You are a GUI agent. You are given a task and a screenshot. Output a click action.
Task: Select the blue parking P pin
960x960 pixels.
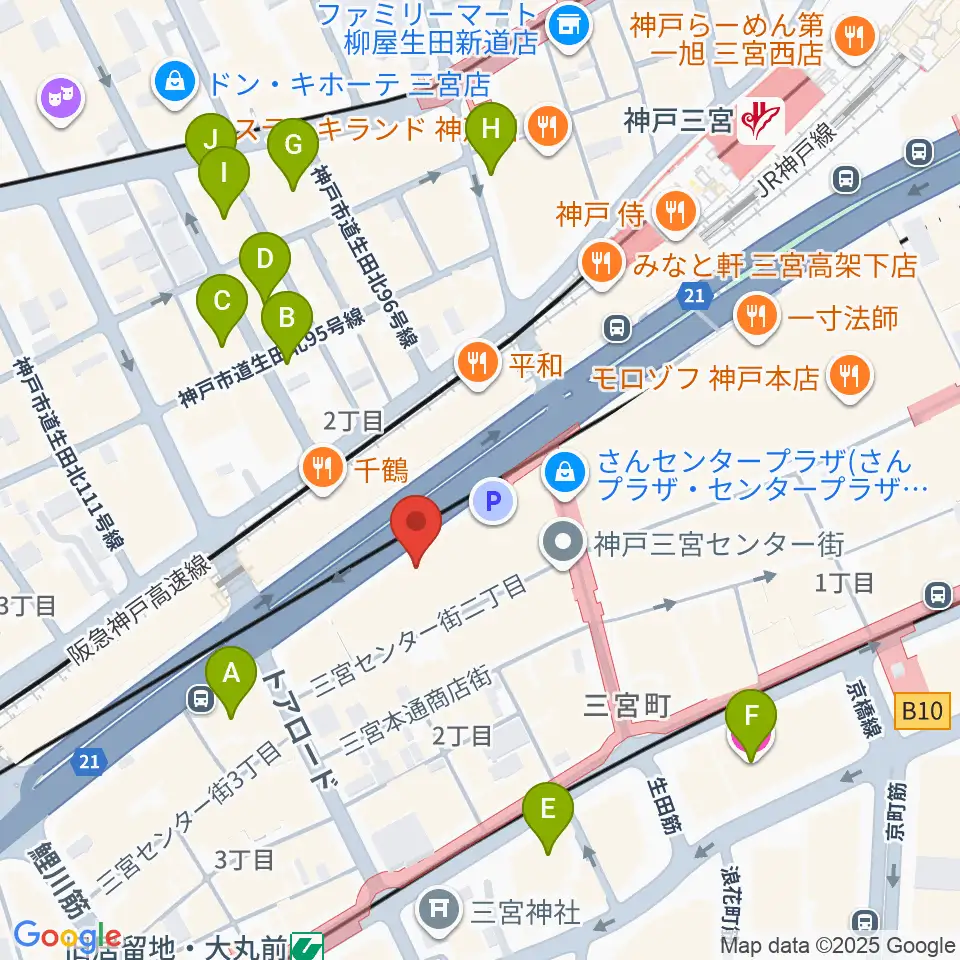click(x=492, y=502)
